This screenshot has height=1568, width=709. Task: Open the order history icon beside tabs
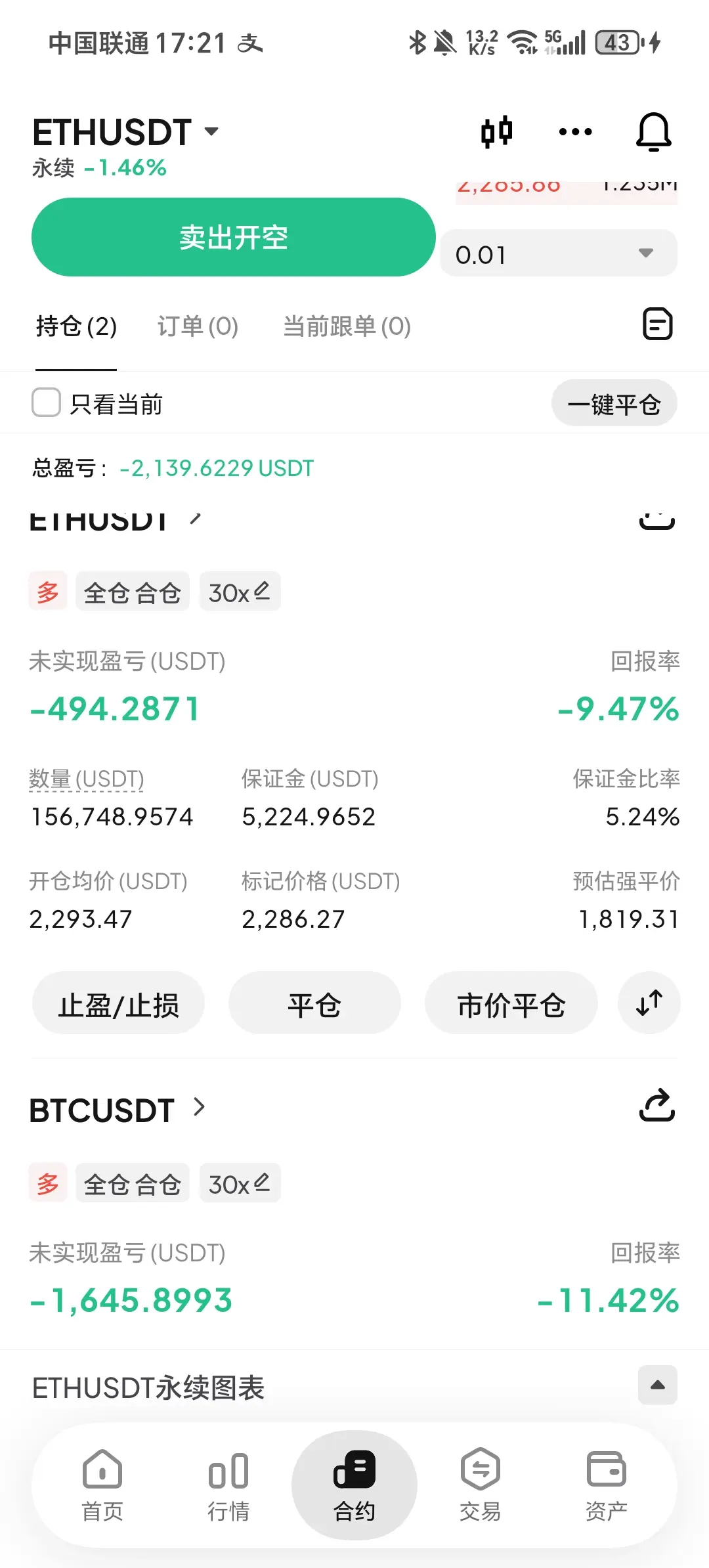[x=657, y=324]
